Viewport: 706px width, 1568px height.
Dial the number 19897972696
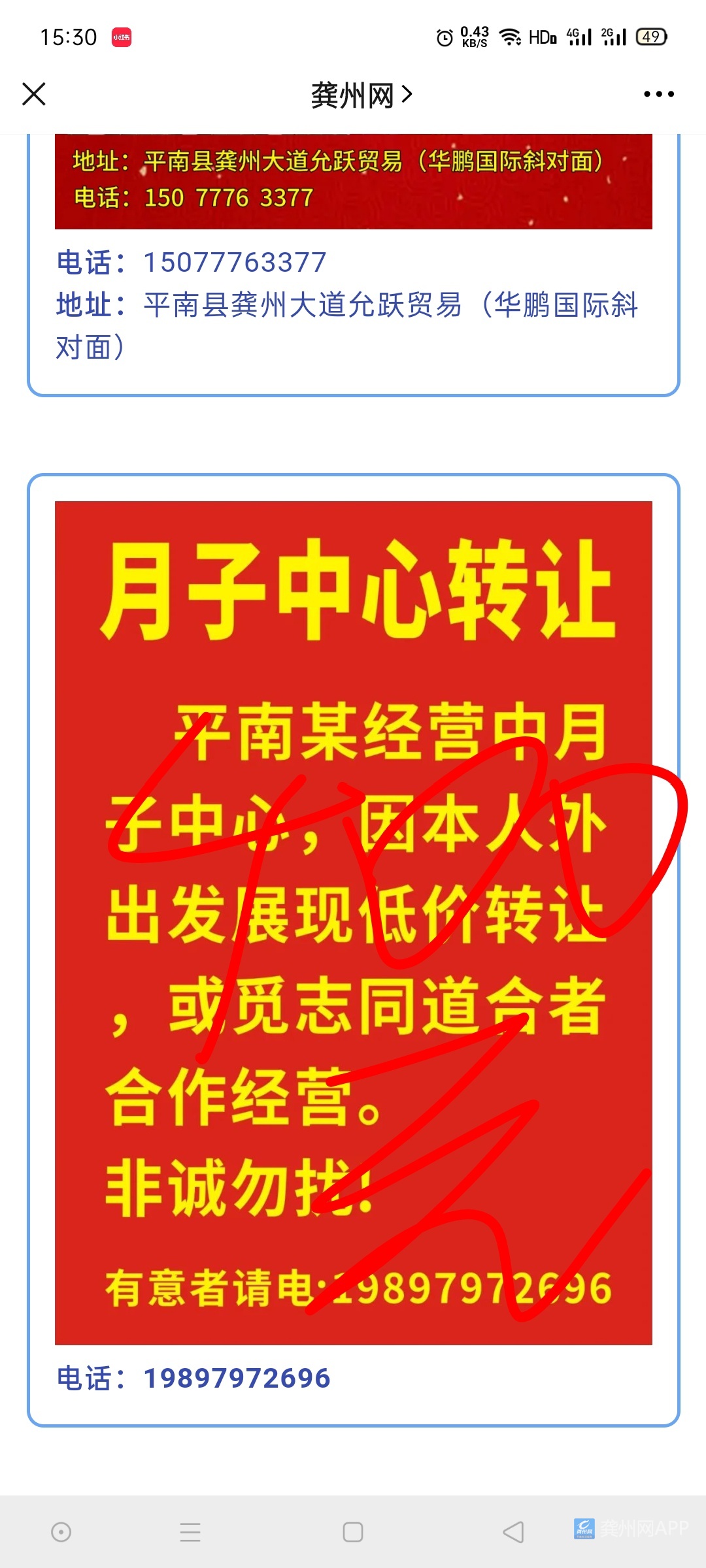click(237, 1379)
